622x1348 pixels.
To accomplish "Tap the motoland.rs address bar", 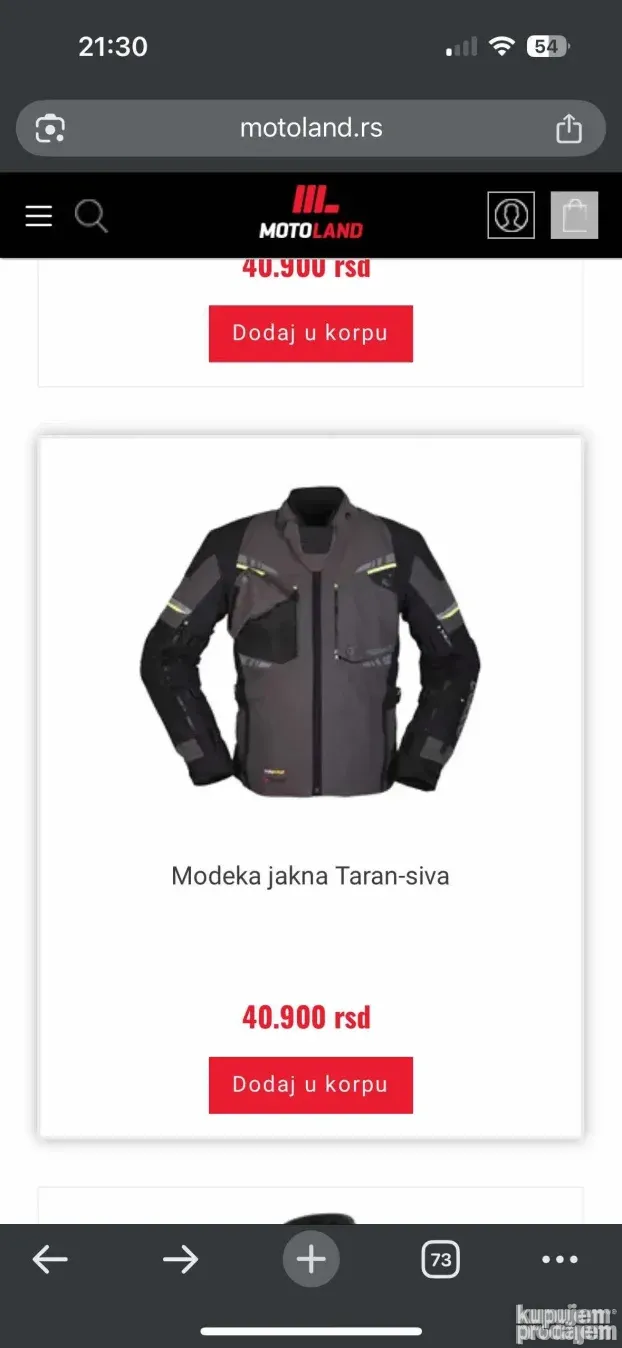I will (x=311, y=128).
